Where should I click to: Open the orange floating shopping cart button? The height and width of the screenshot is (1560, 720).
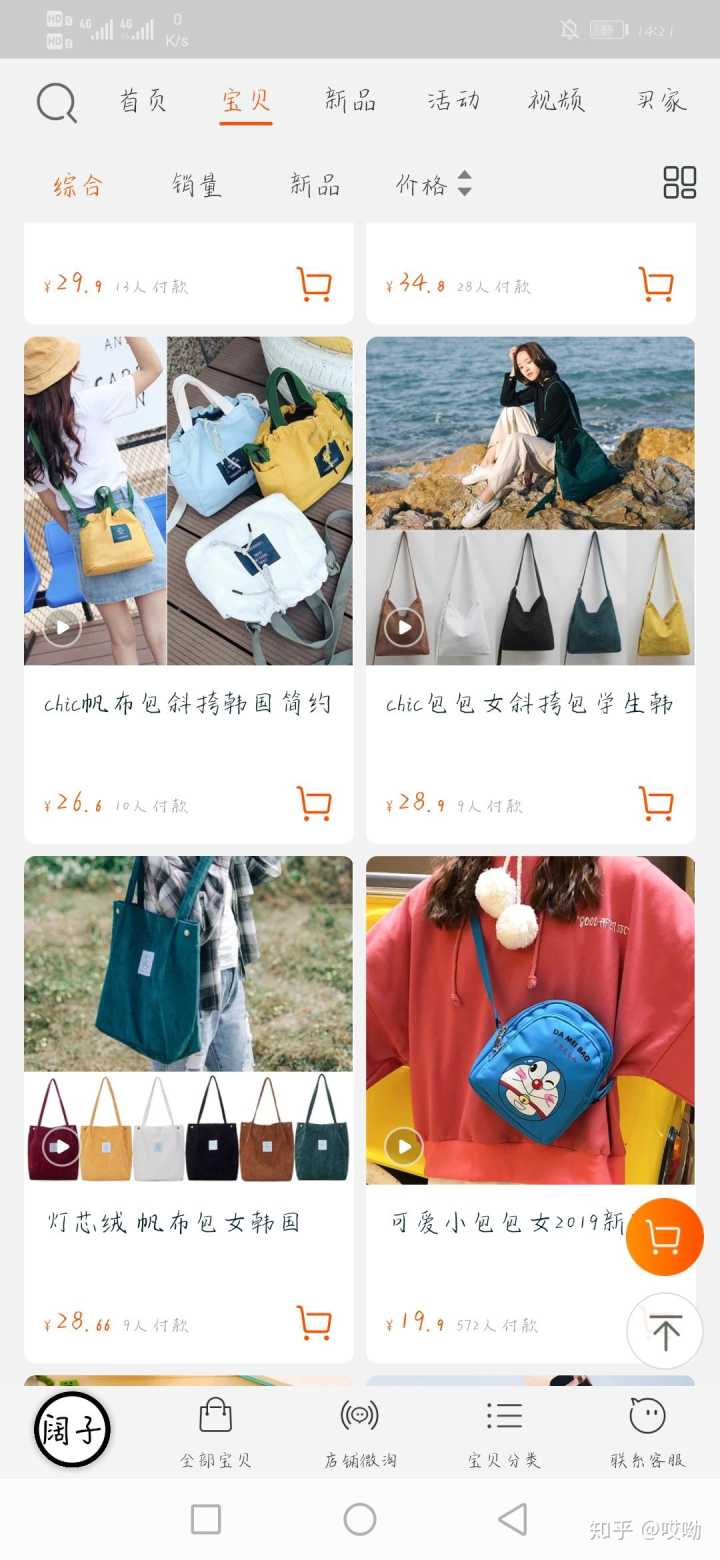(x=664, y=1238)
